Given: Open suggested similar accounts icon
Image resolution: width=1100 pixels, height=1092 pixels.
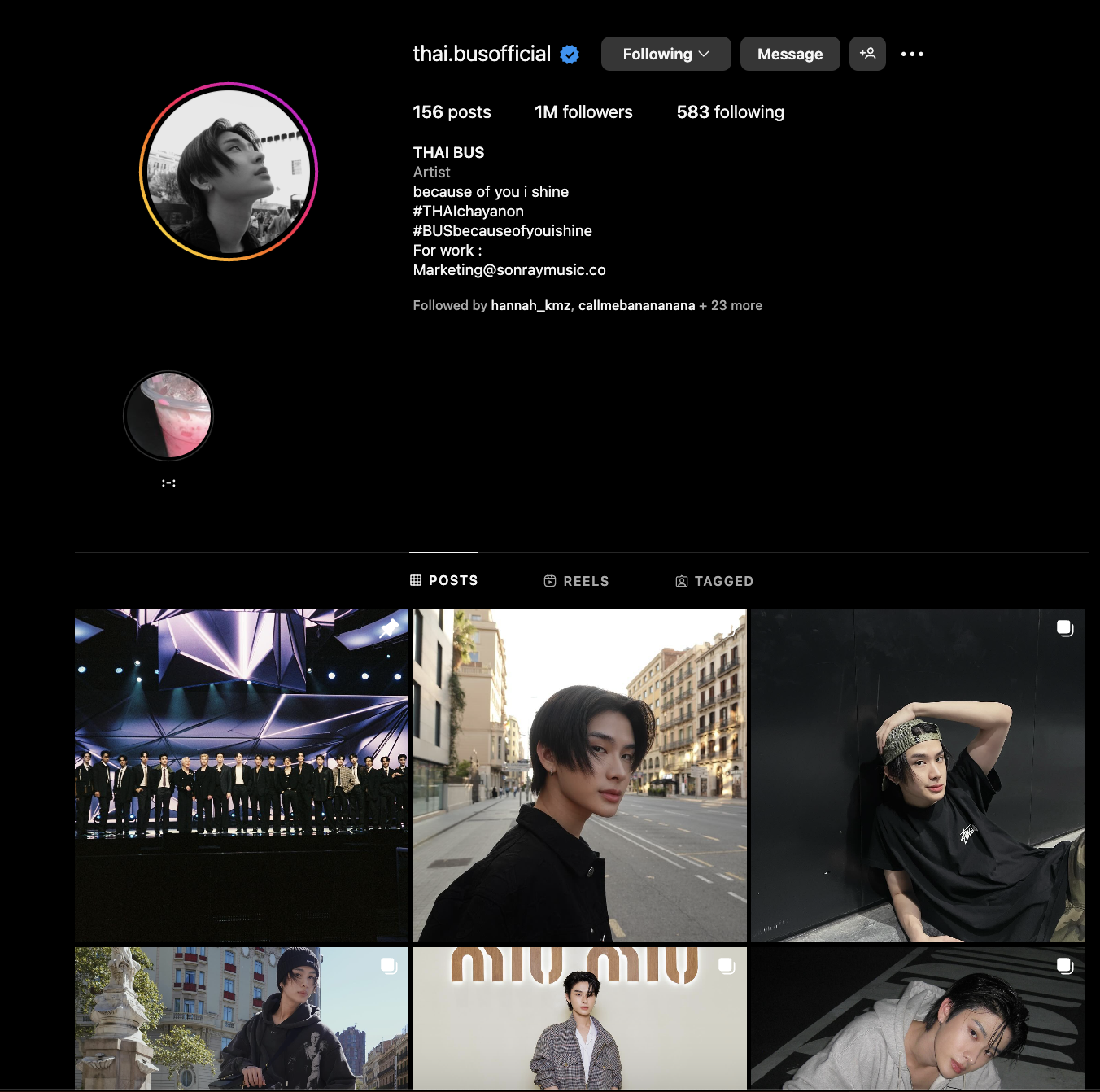Looking at the screenshot, I should (867, 54).
